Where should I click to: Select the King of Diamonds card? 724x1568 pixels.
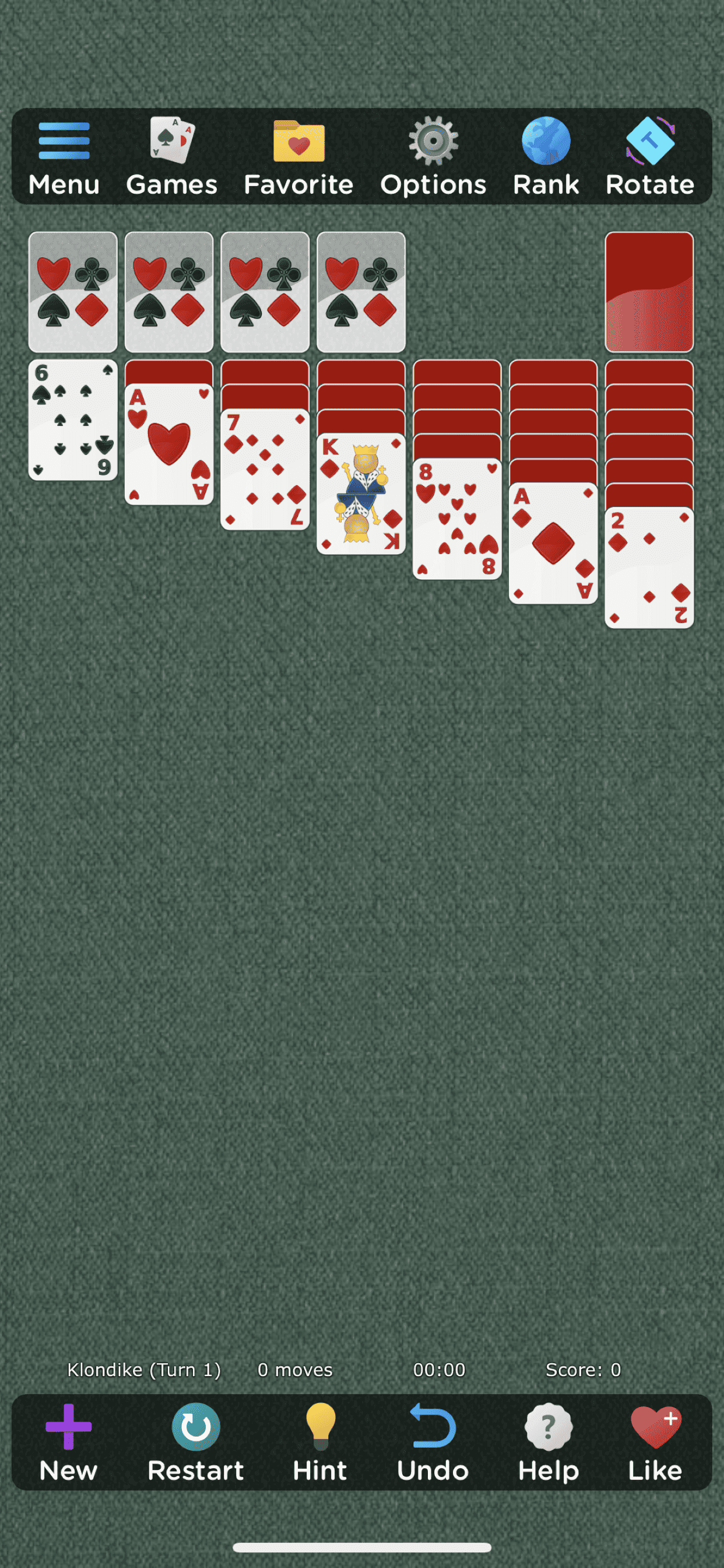[361, 493]
